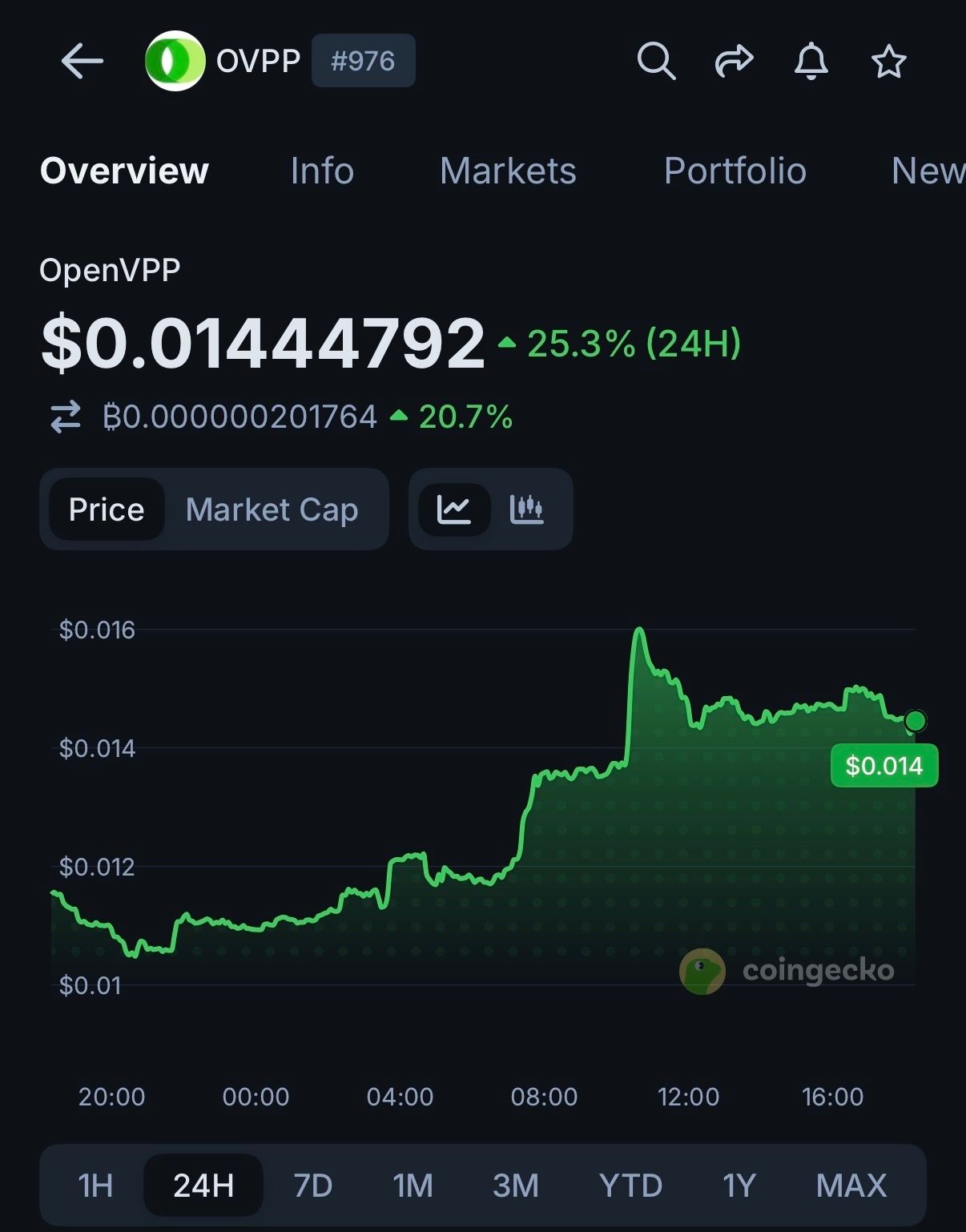Set the chart range to 1H
This screenshot has height=1232, width=966.
tap(95, 1185)
